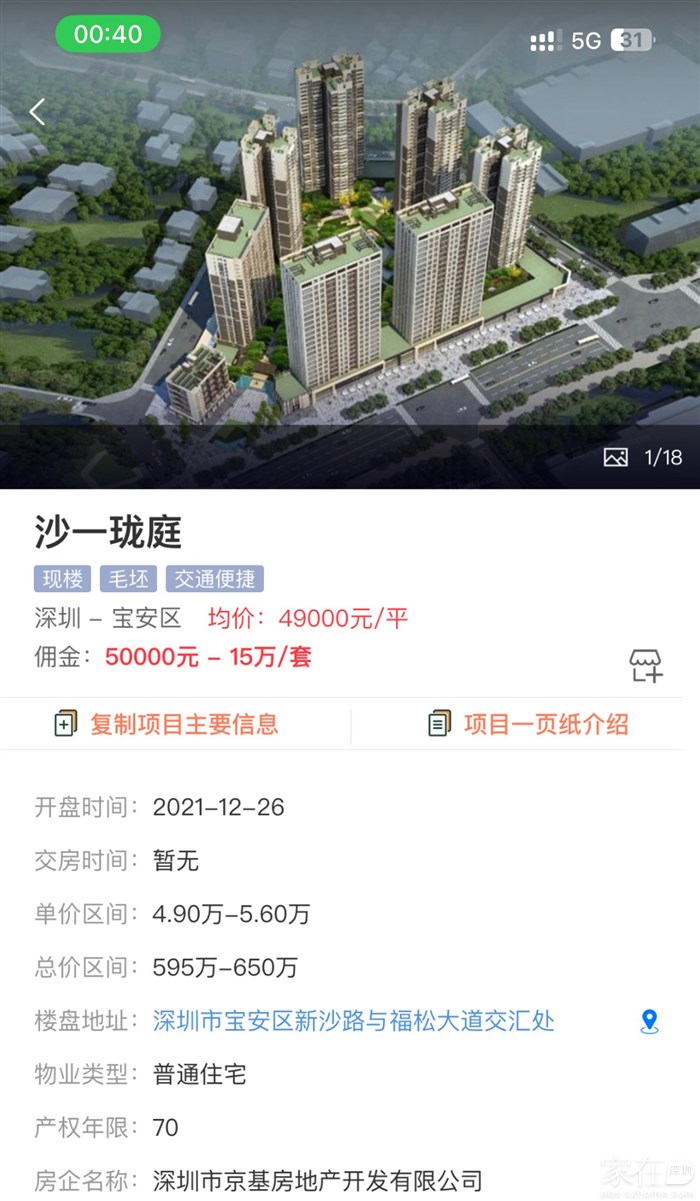Open map location pin icon

pos(650,1021)
